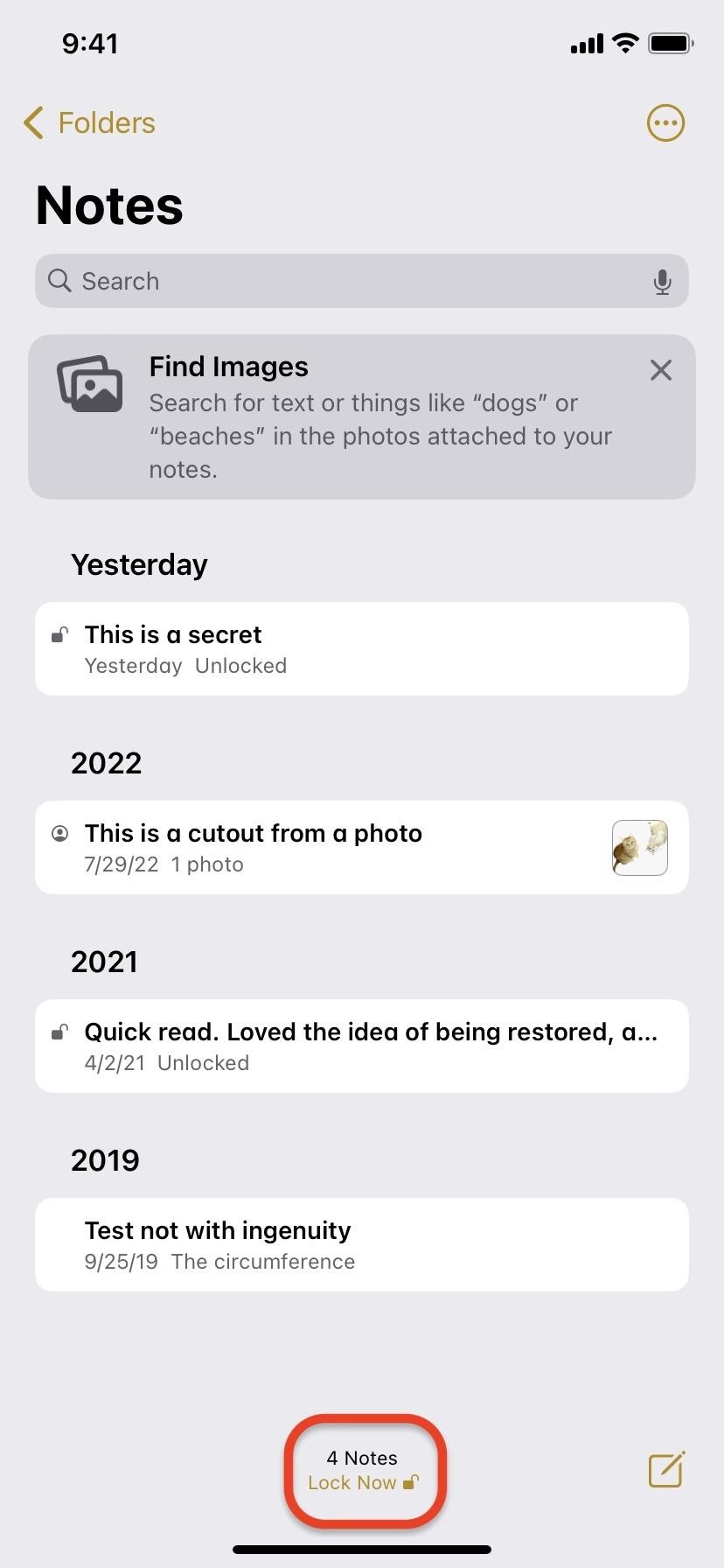Image resolution: width=724 pixels, height=1568 pixels.
Task: Open the more options menu
Action: [x=665, y=122]
